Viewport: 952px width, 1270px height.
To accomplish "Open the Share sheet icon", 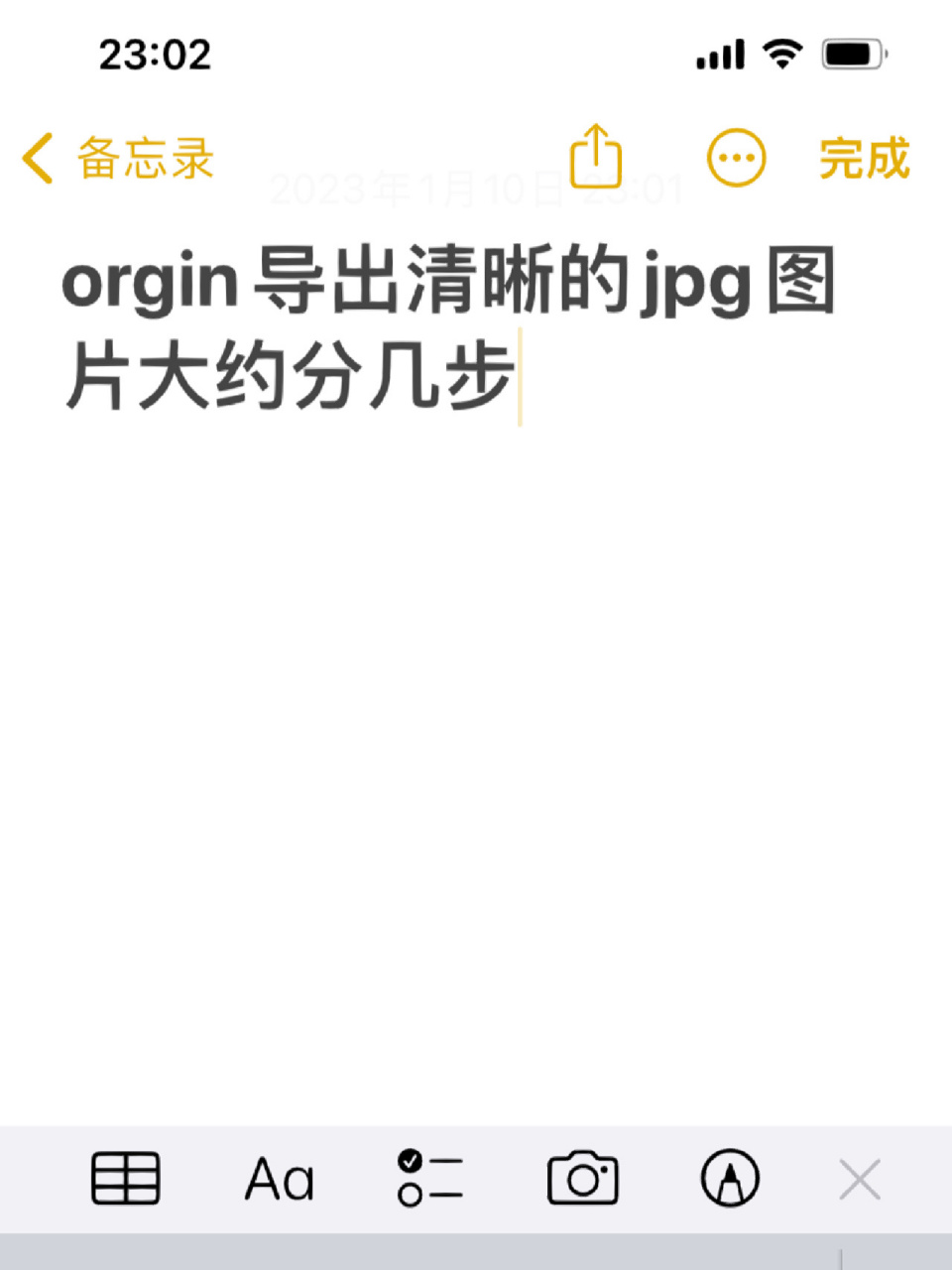I will tap(596, 156).
